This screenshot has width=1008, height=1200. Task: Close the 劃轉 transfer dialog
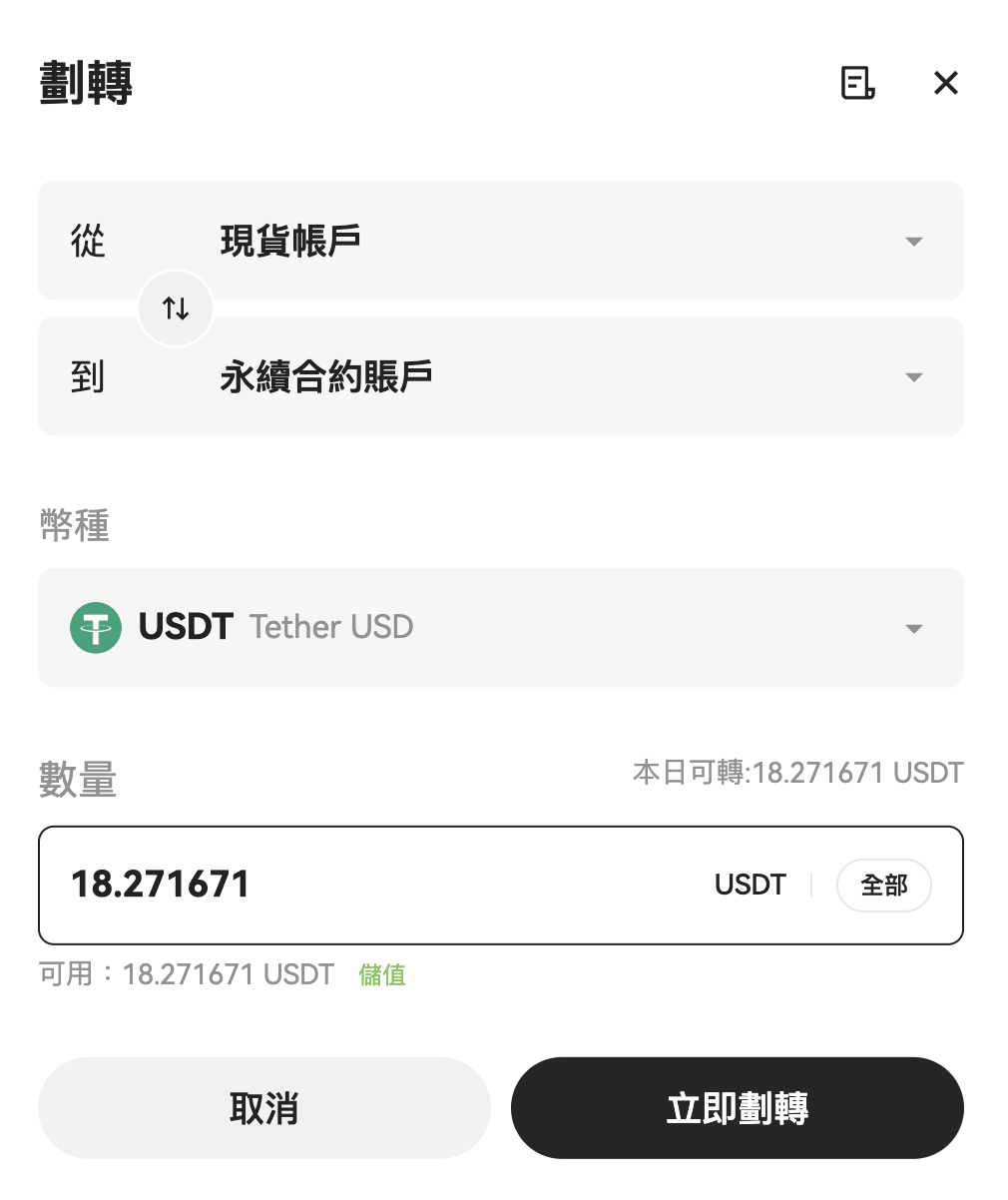pos(945,83)
